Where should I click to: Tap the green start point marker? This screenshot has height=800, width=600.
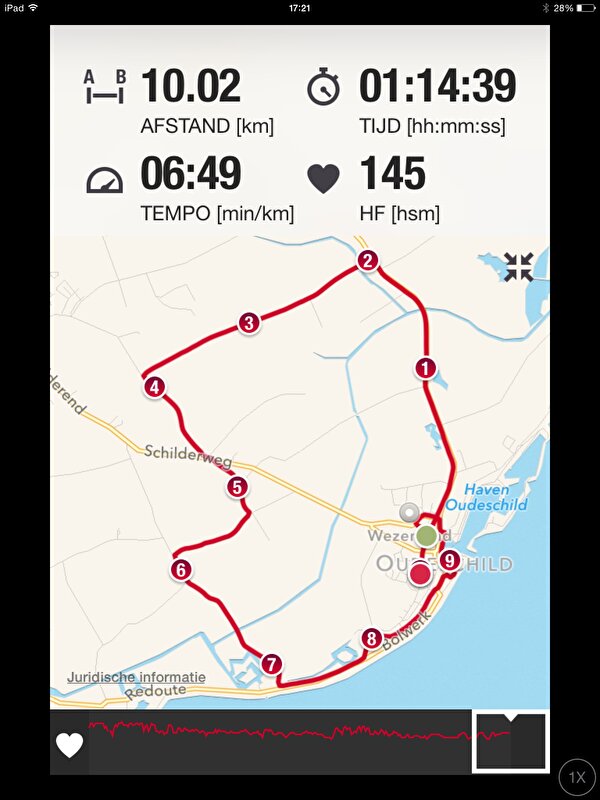[x=427, y=536]
